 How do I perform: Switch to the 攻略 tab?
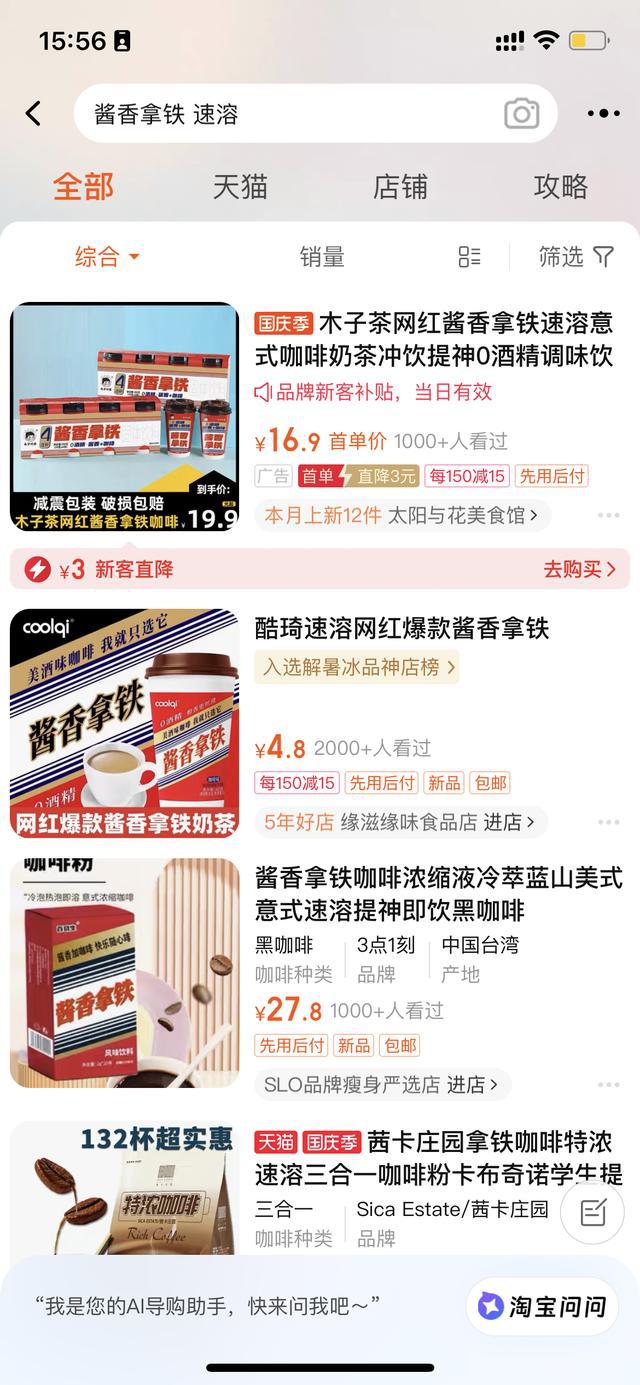coord(560,187)
